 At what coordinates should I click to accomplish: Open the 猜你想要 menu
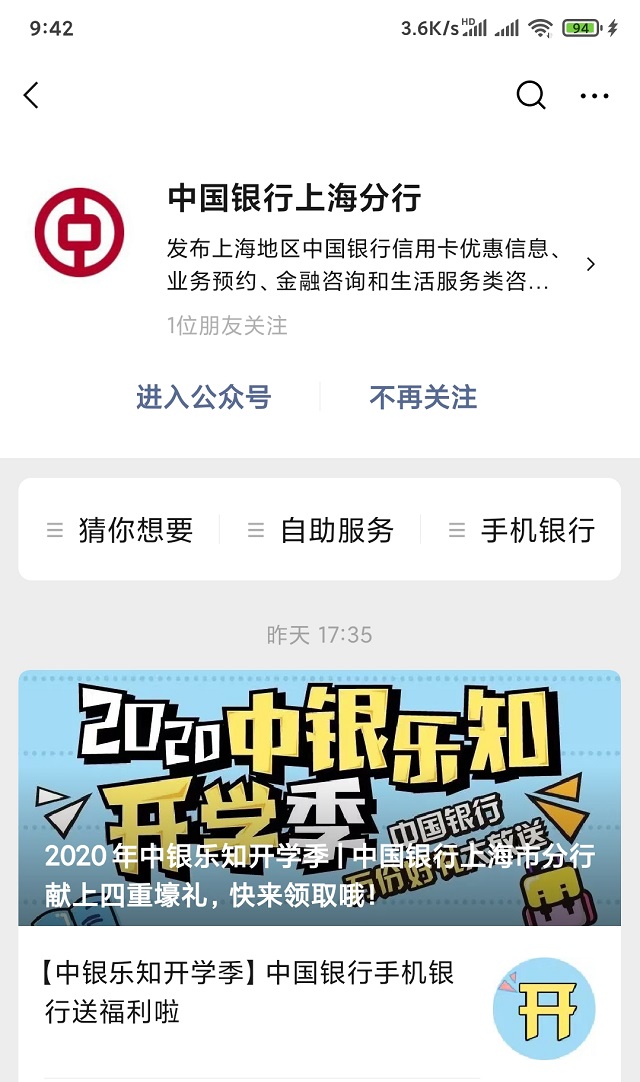click(x=120, y=530)
